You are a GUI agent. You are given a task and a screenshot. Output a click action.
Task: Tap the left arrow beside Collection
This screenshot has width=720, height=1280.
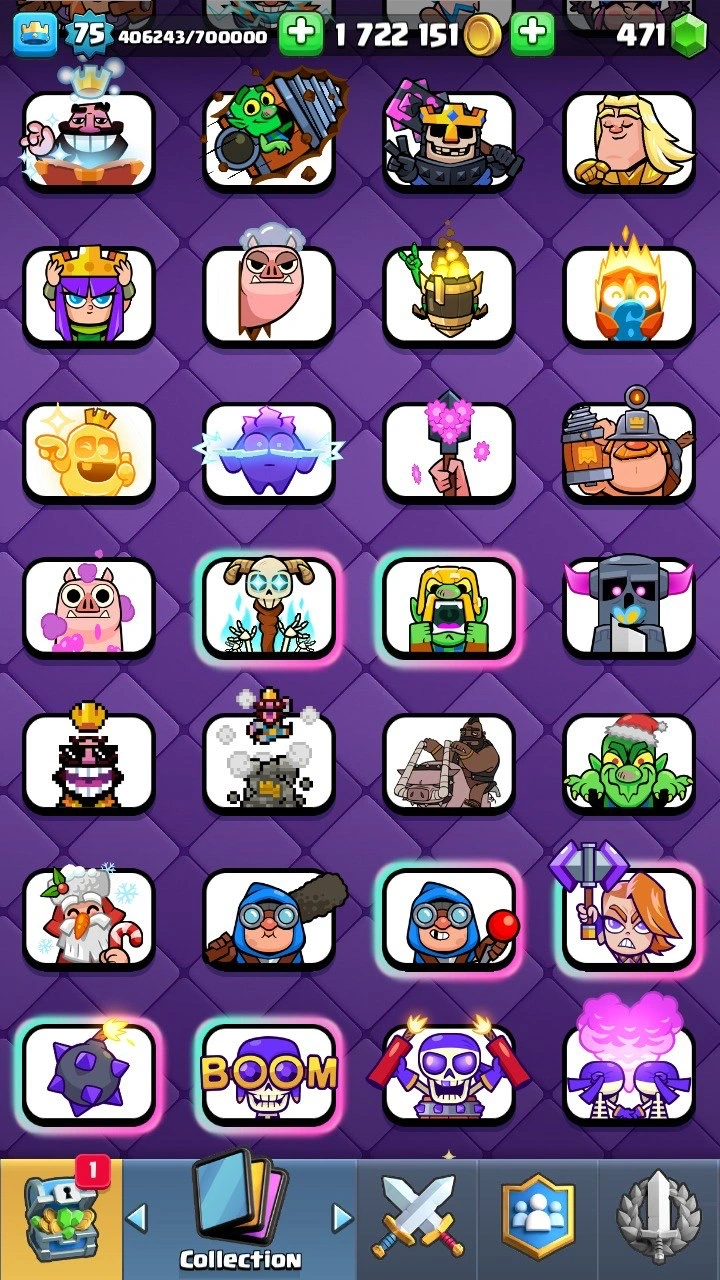click(x=137, y=1217)
